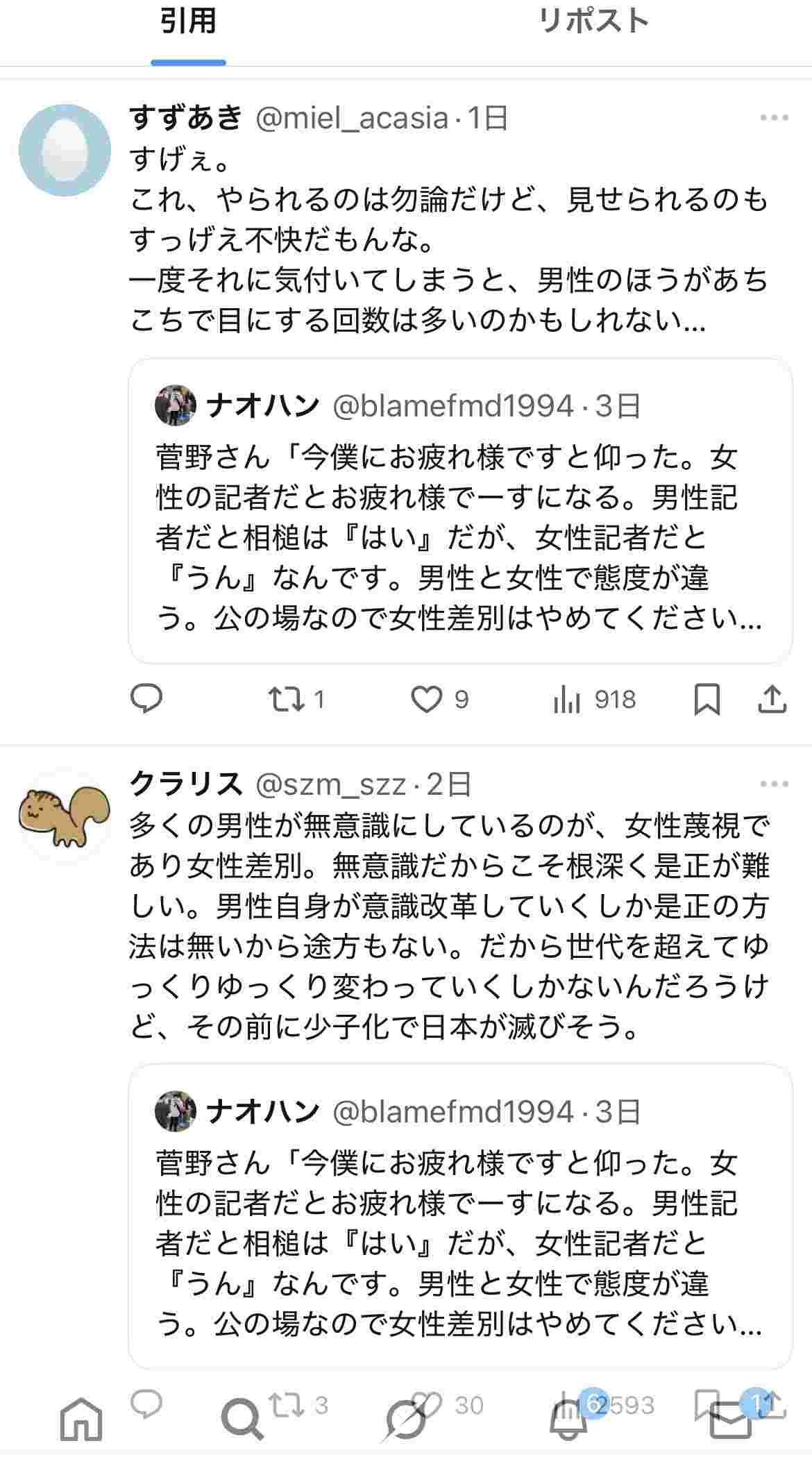Share すずあき's post
Screen dimensions: 812x1457
point(772,699)
